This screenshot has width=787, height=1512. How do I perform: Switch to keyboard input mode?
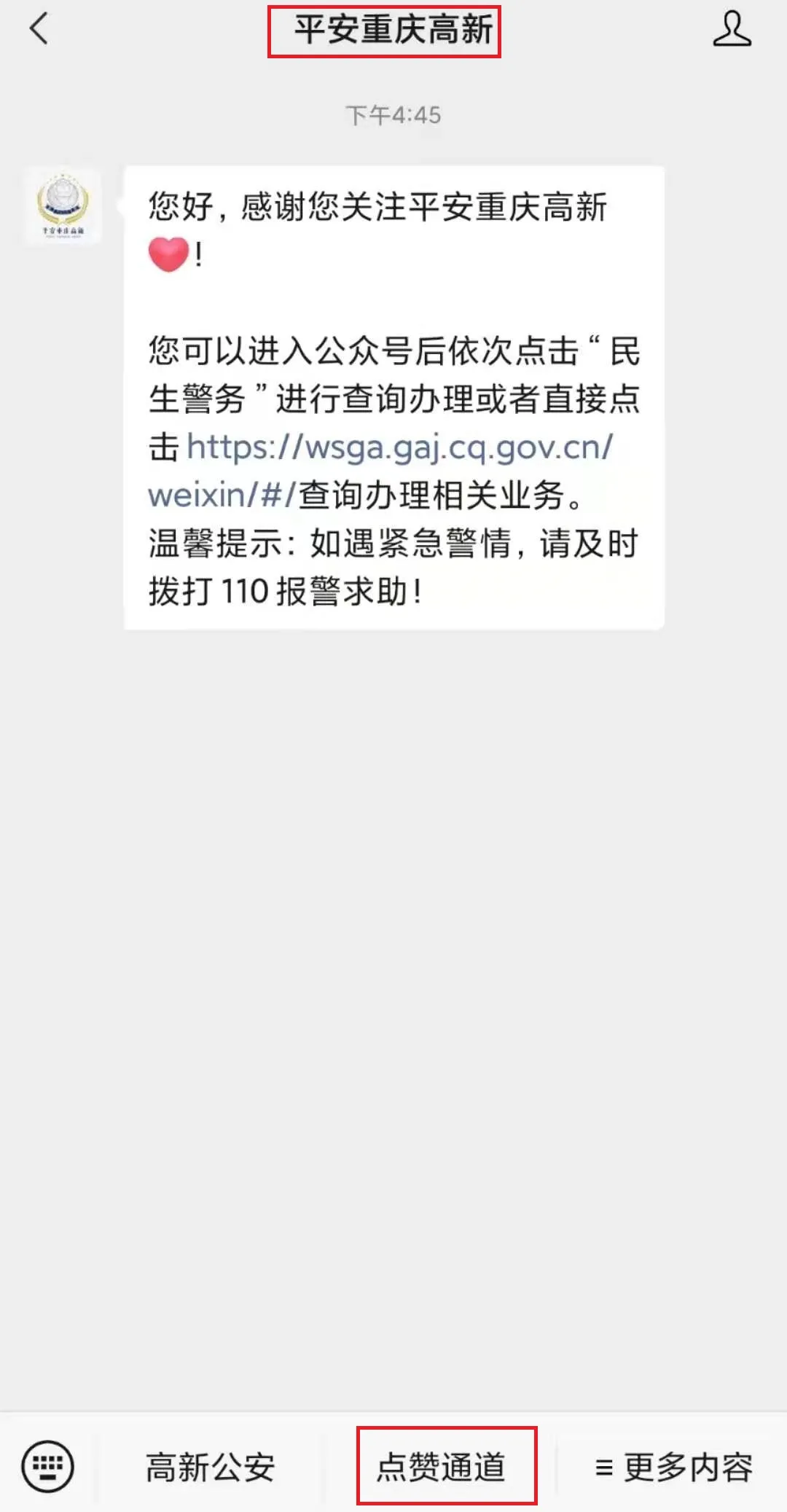click(48, 1466)
